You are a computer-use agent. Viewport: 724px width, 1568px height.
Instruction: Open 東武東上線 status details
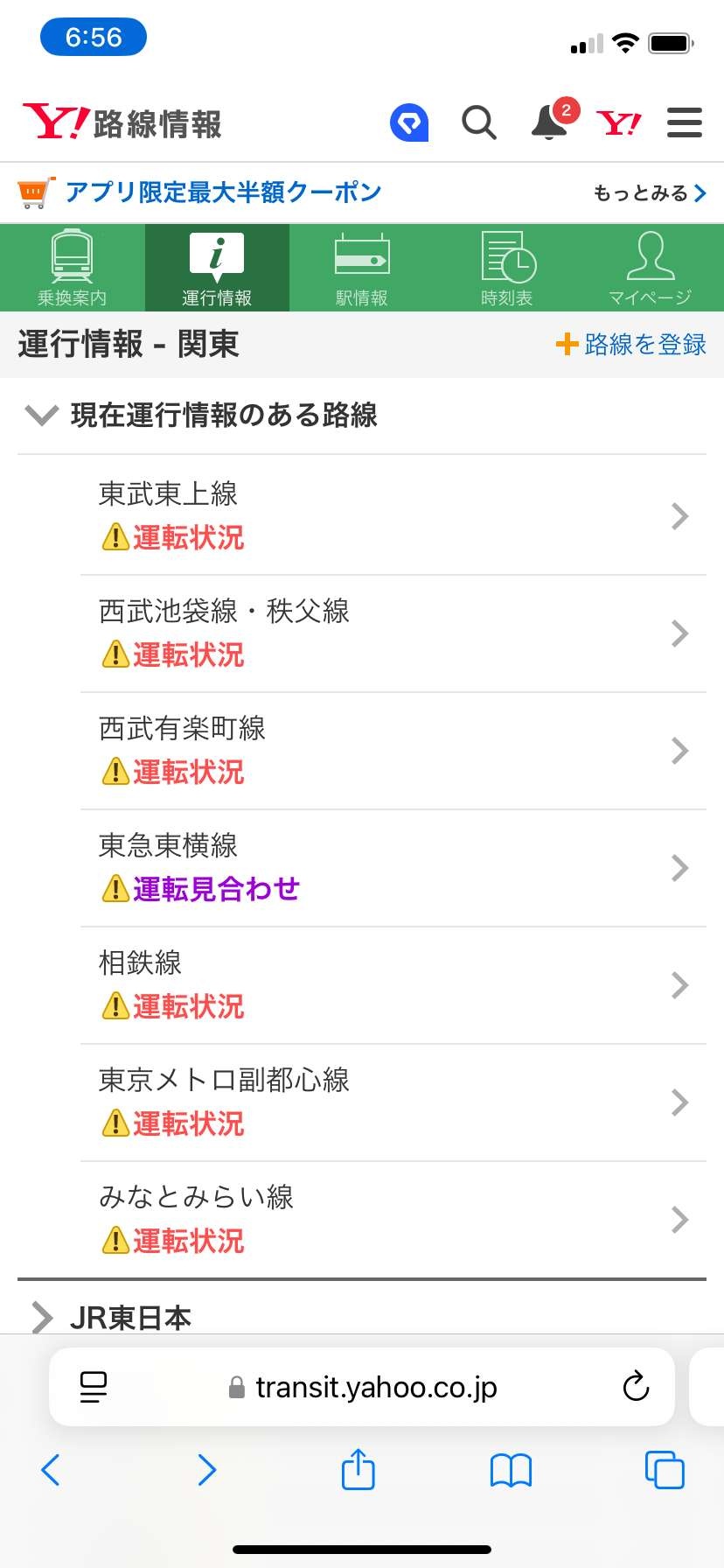click(393, 515)
